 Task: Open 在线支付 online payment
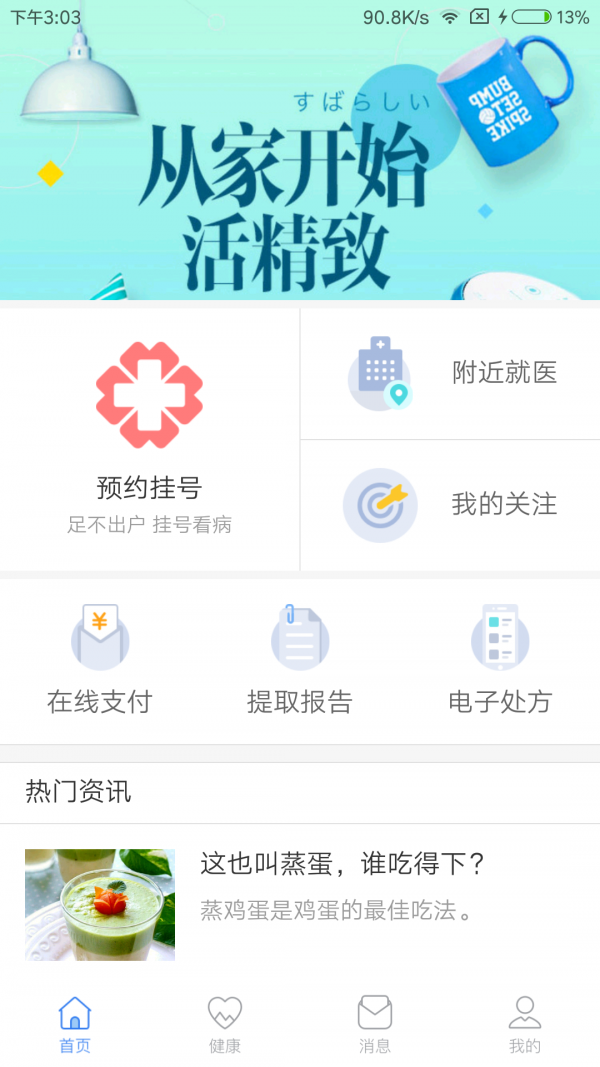100,660
